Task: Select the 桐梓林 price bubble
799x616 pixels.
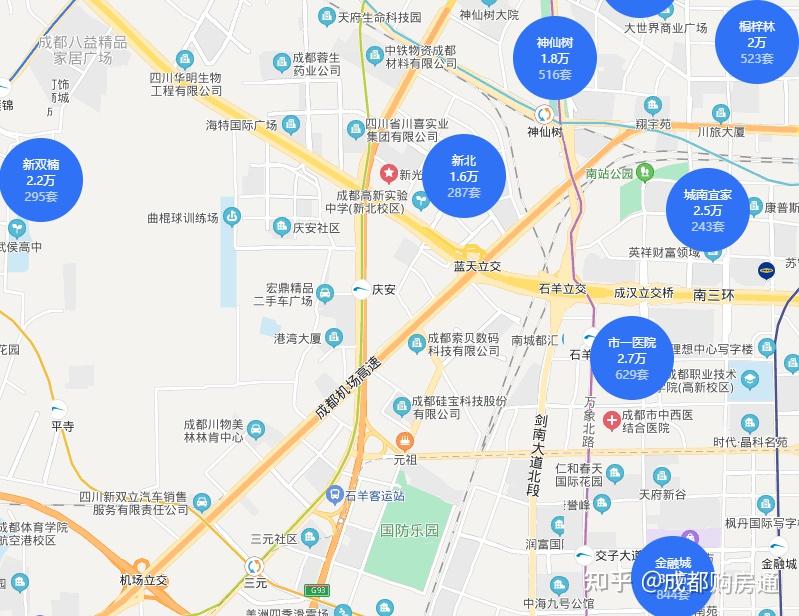Action: (x=757, y=42)
